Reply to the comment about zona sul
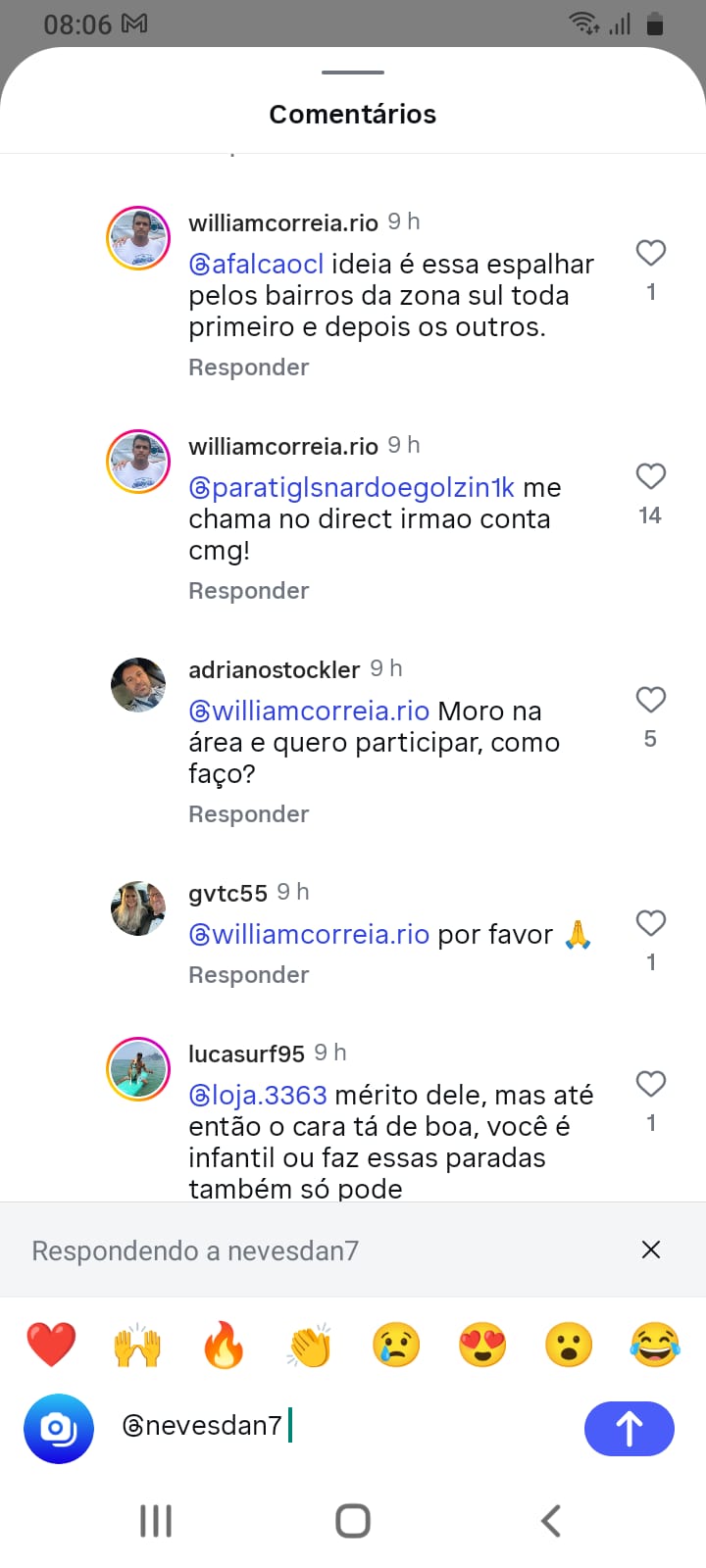 pos(248,367)
